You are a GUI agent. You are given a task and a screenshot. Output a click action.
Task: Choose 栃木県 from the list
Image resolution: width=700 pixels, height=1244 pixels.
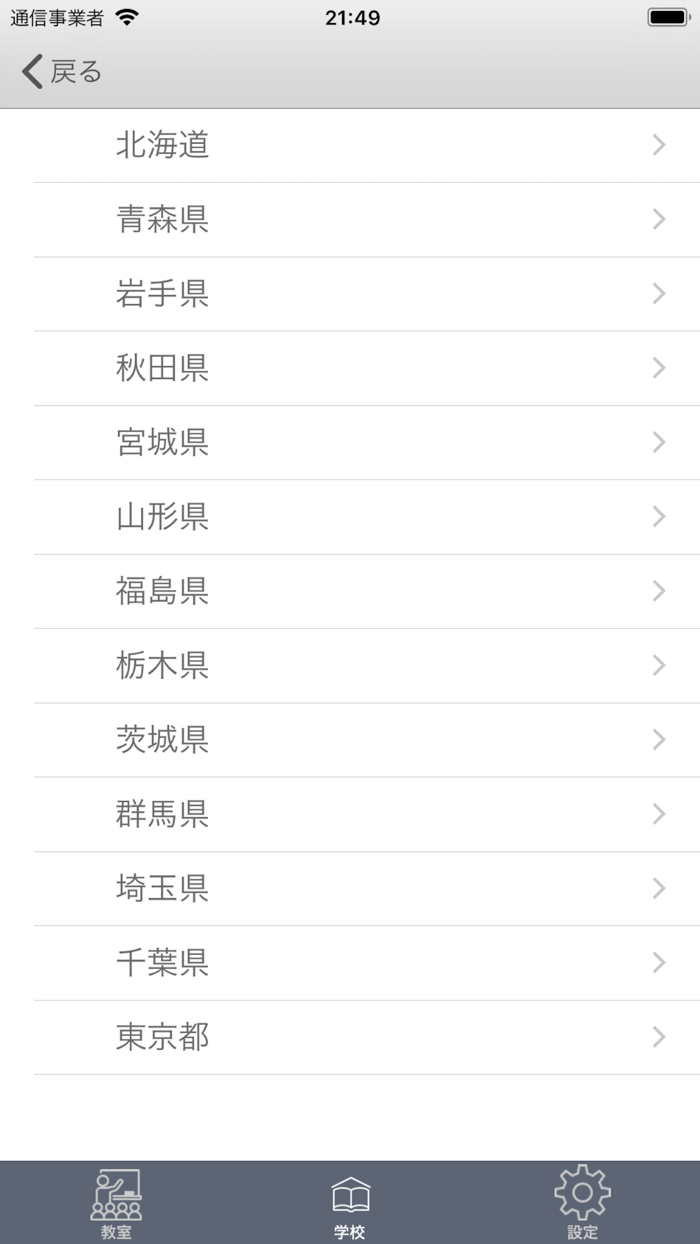pos(350,666)
